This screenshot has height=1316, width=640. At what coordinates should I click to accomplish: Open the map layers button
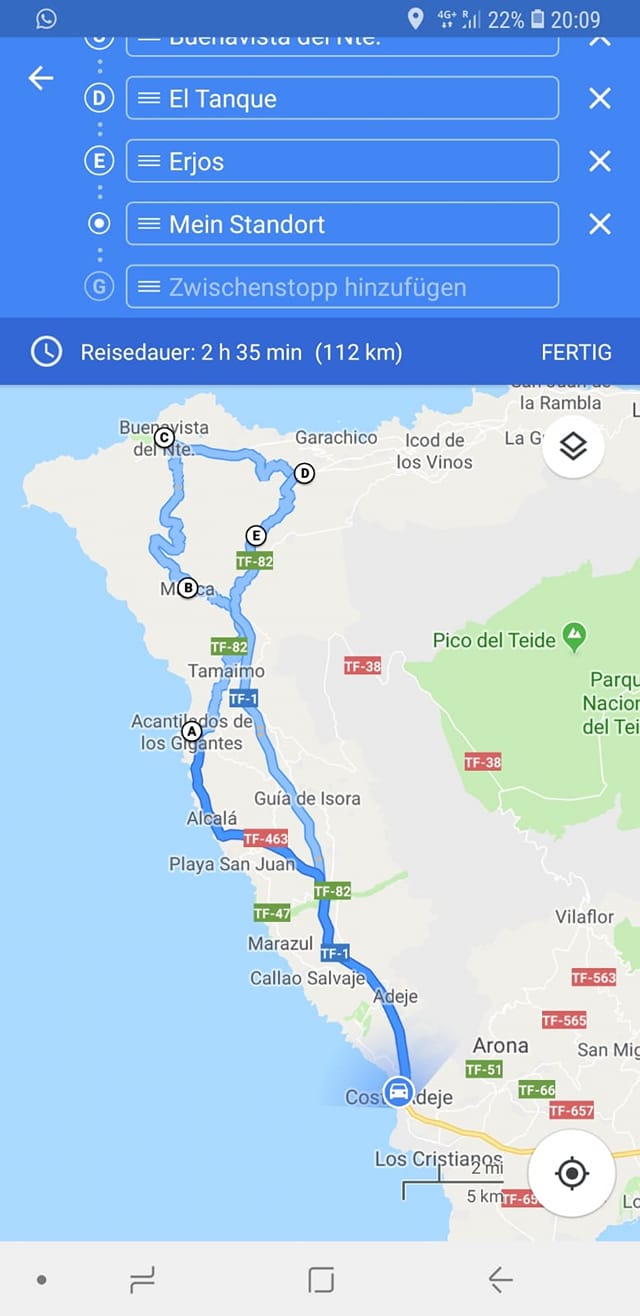pyautogui.click(x=572, y=447)
